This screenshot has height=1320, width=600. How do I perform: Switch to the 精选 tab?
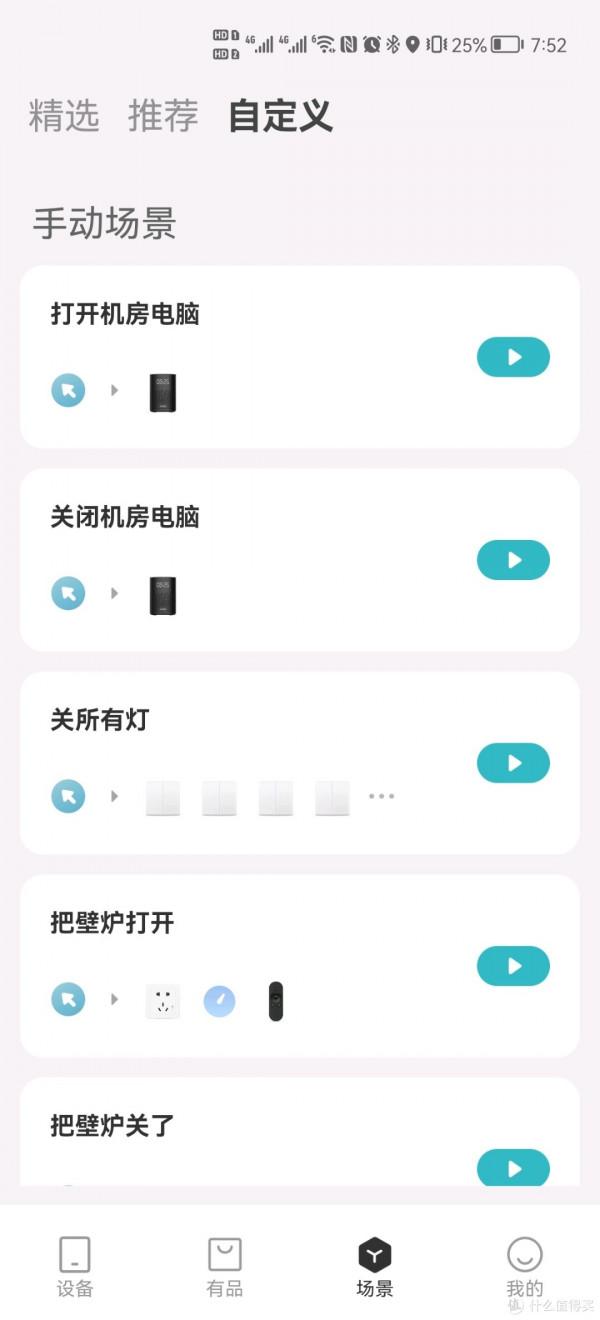coord(64,116)
